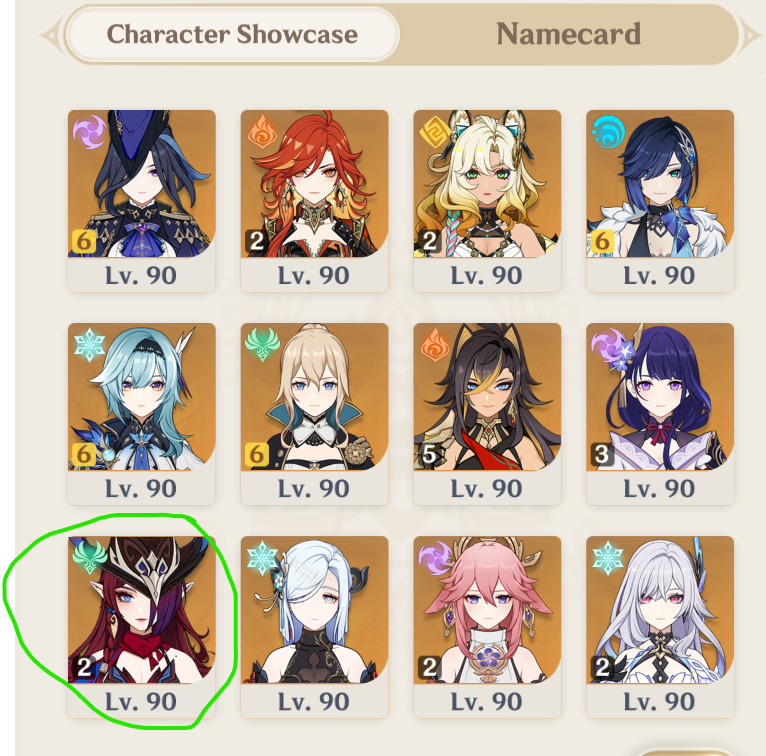
Task: Select the Character Showcase tab
Action: click(233, 35)
